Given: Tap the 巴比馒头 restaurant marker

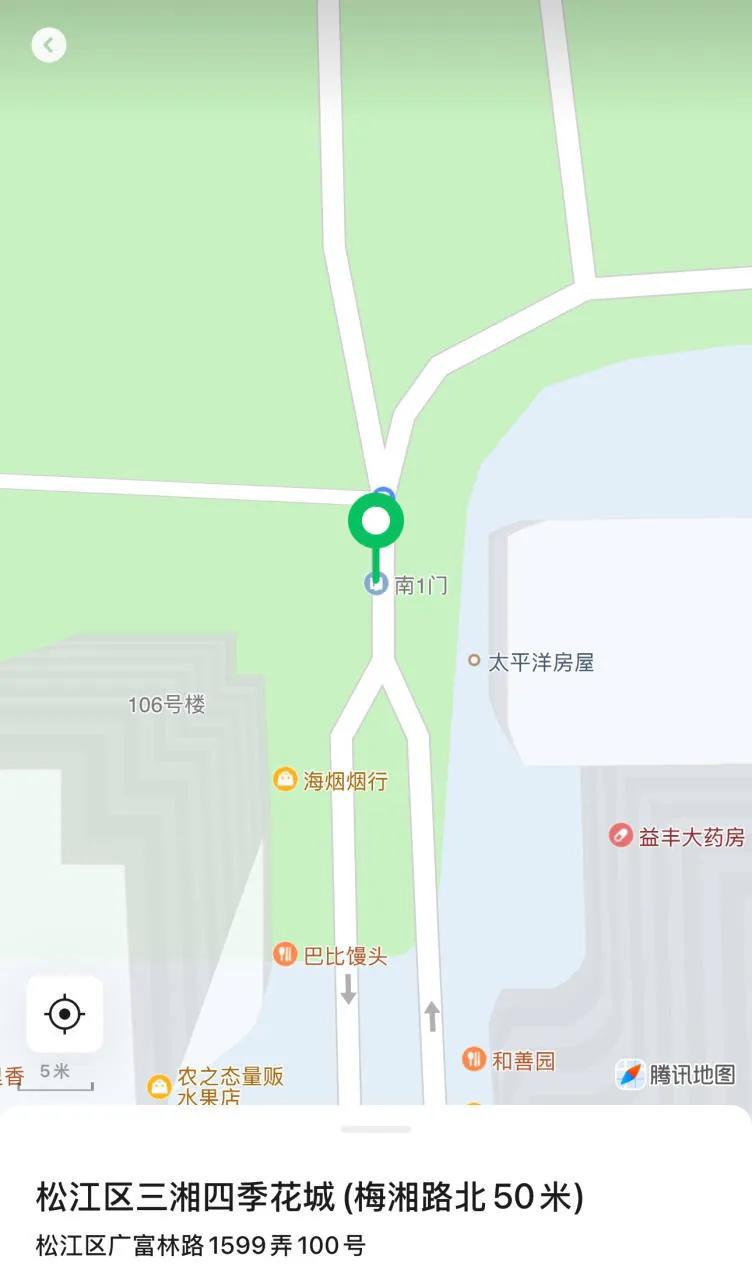Looking at the screenshot, I should pos(286,955).
